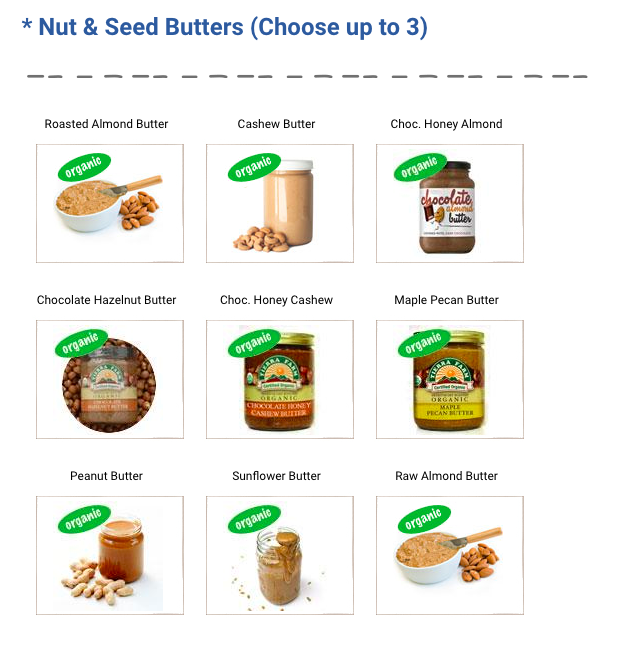
Task: Choose the Raw Almond Butter option
Action: [450, 555]
